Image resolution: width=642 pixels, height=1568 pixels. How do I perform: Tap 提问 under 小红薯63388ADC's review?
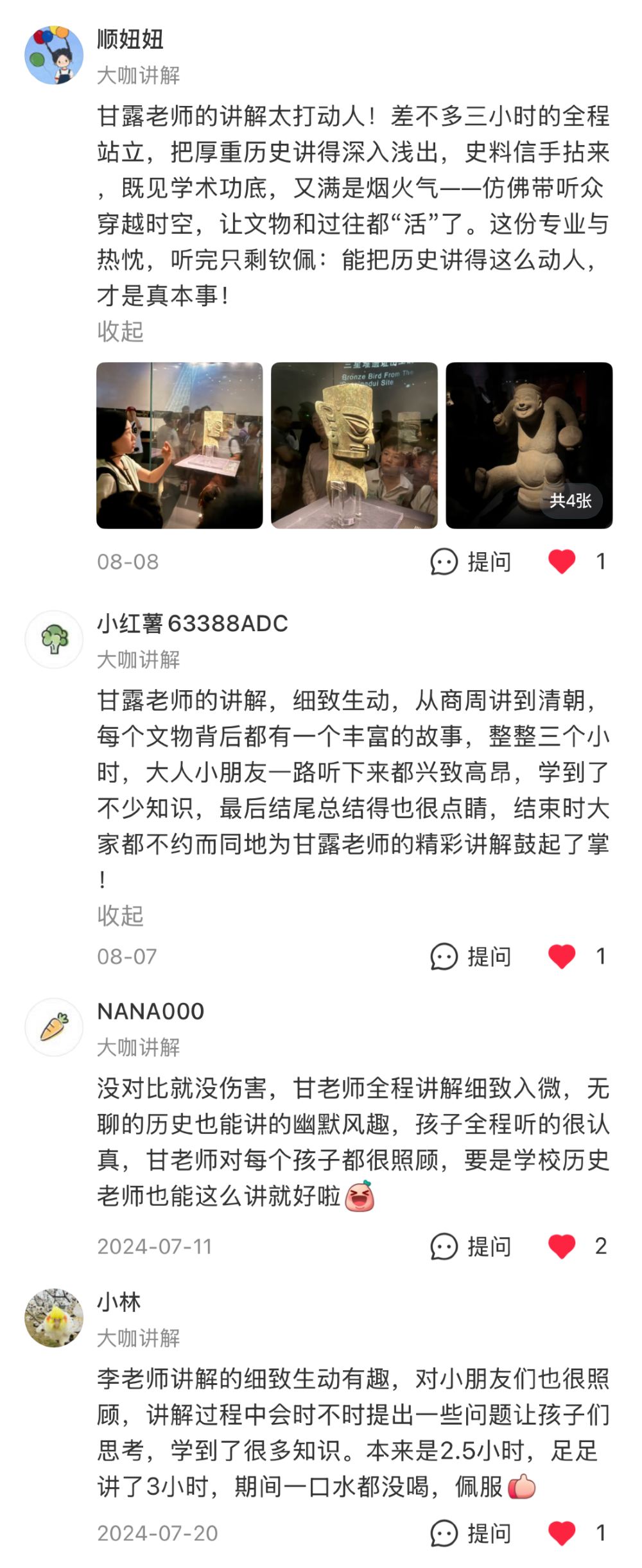point(471,957)
